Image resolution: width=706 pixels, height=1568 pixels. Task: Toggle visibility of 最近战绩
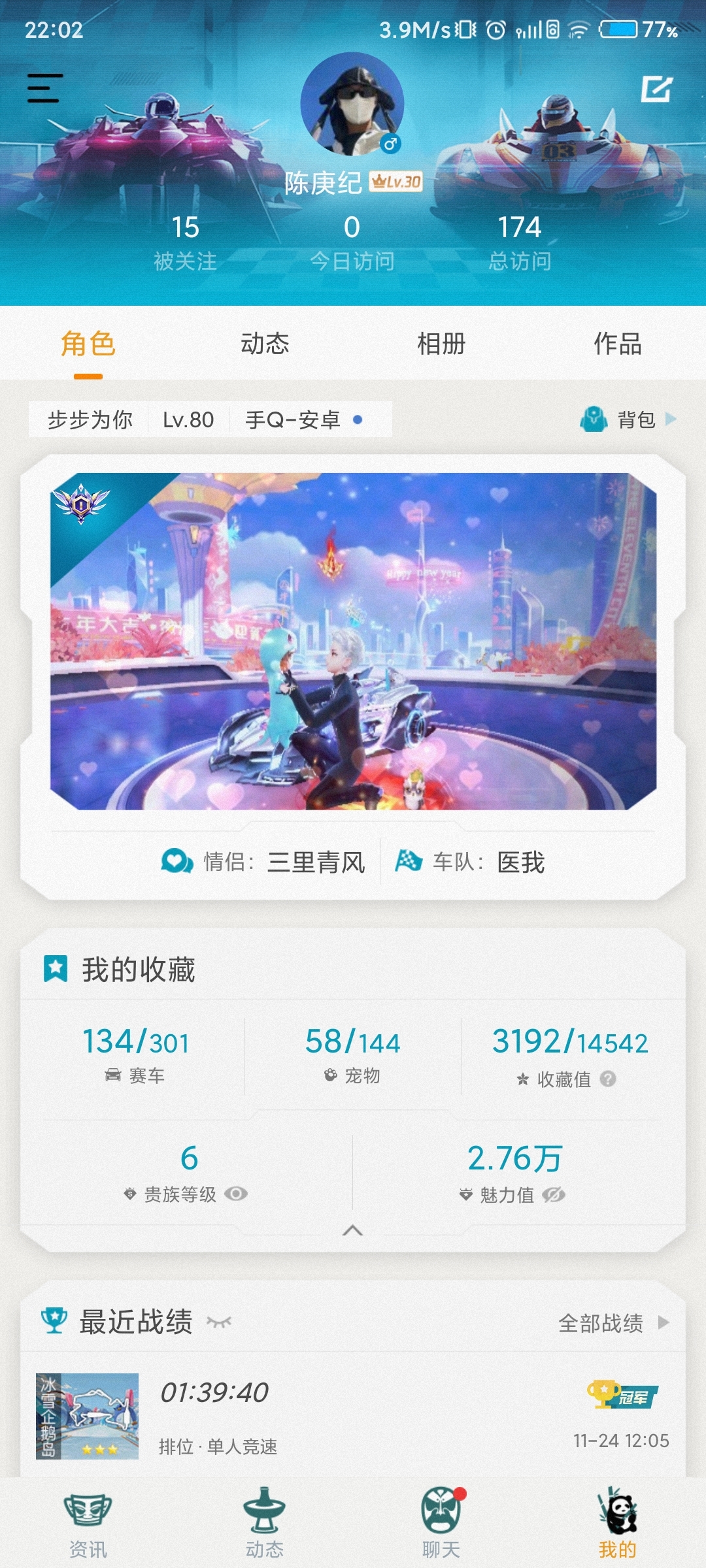click(219, 1322)
